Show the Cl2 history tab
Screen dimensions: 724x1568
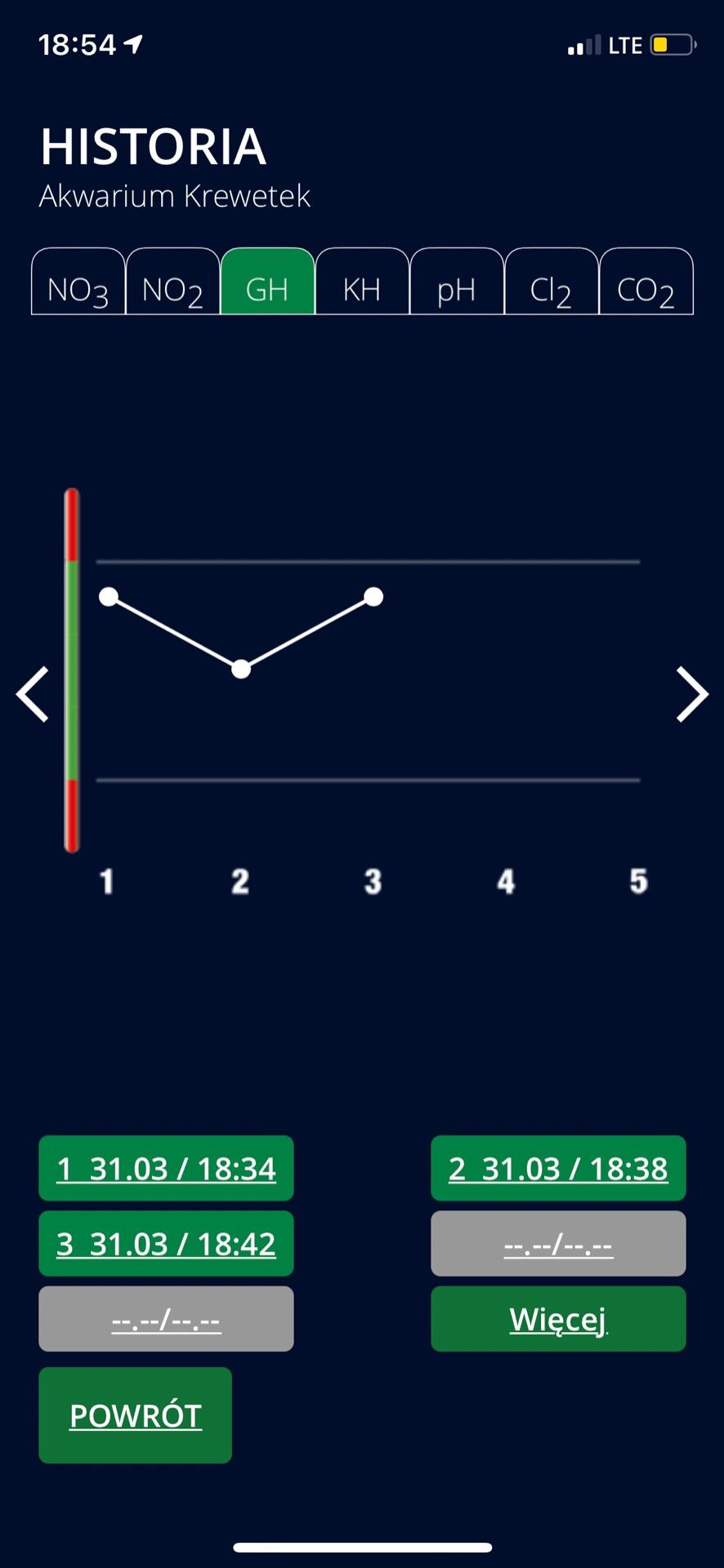(552, 282)
